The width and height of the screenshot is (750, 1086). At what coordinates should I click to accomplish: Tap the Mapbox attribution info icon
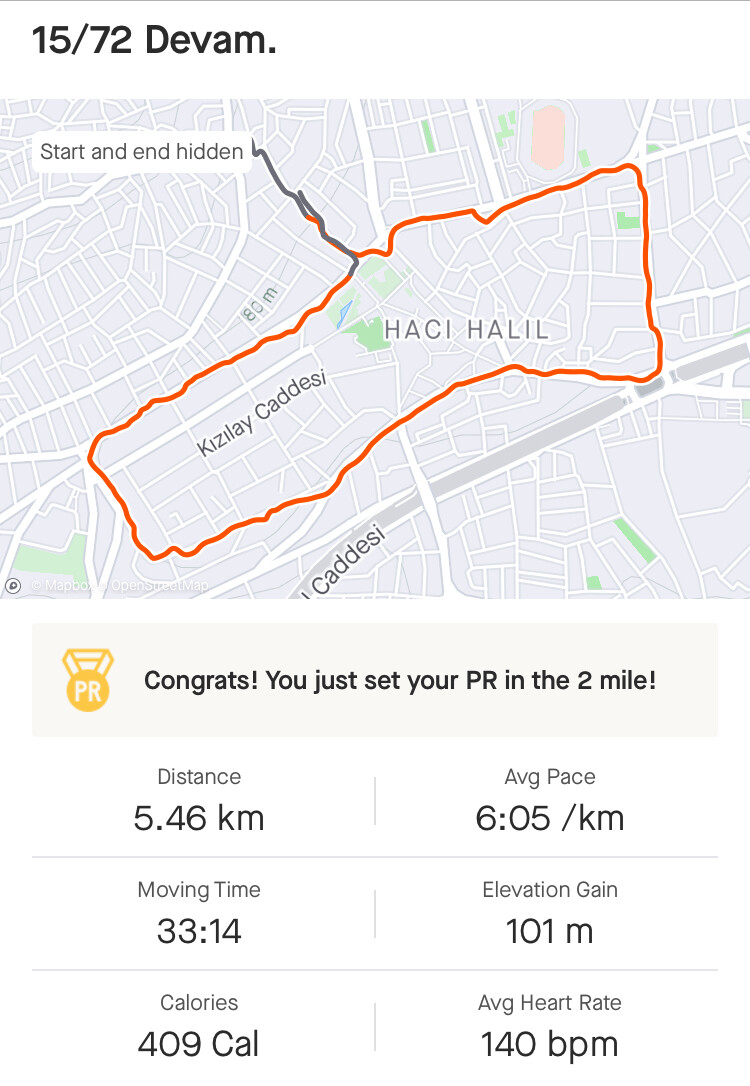[x=14, y=586]
